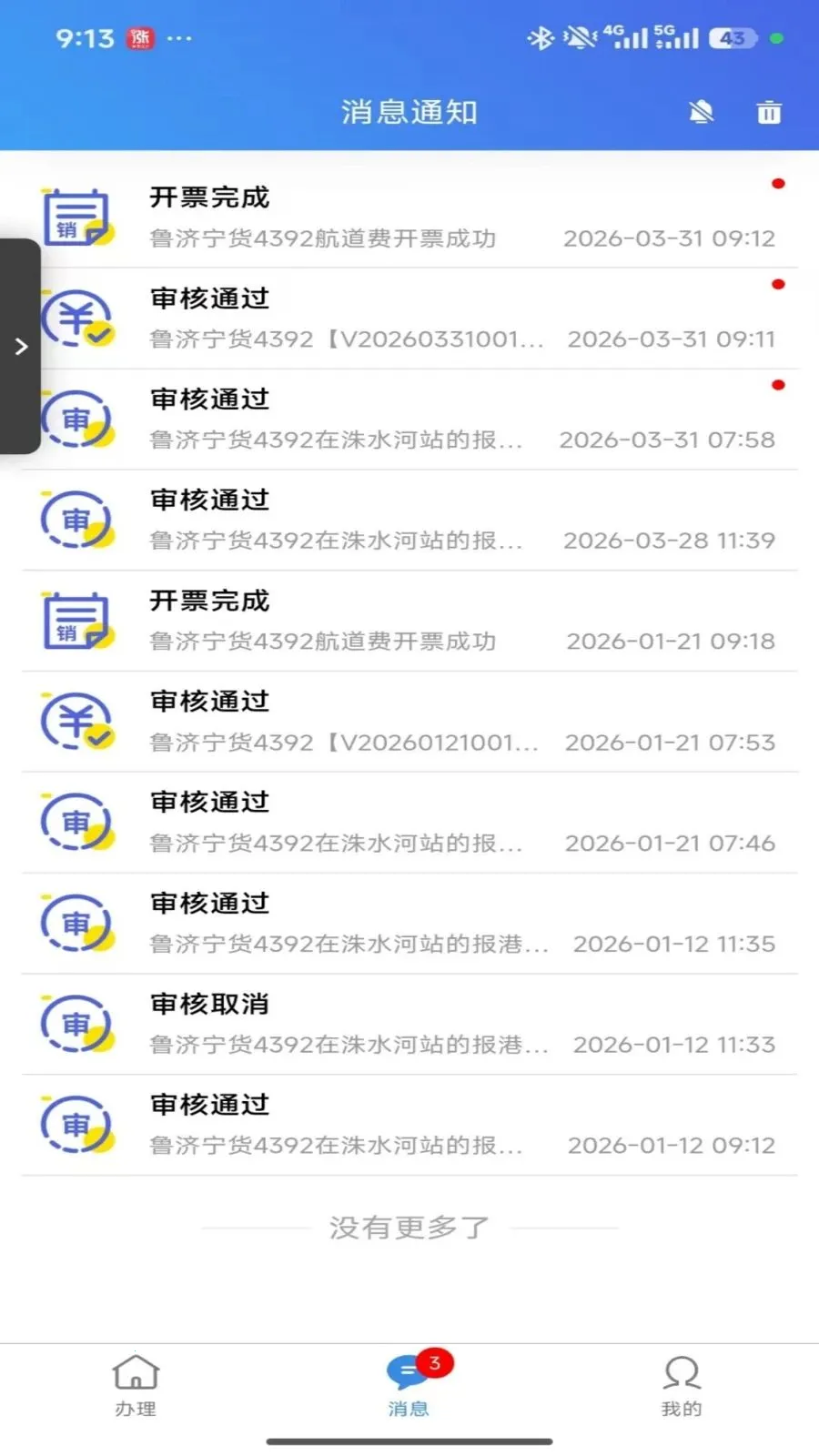
Task: Click the yen payment icon beside 审核通过 message
Action: tap(78, 318)
